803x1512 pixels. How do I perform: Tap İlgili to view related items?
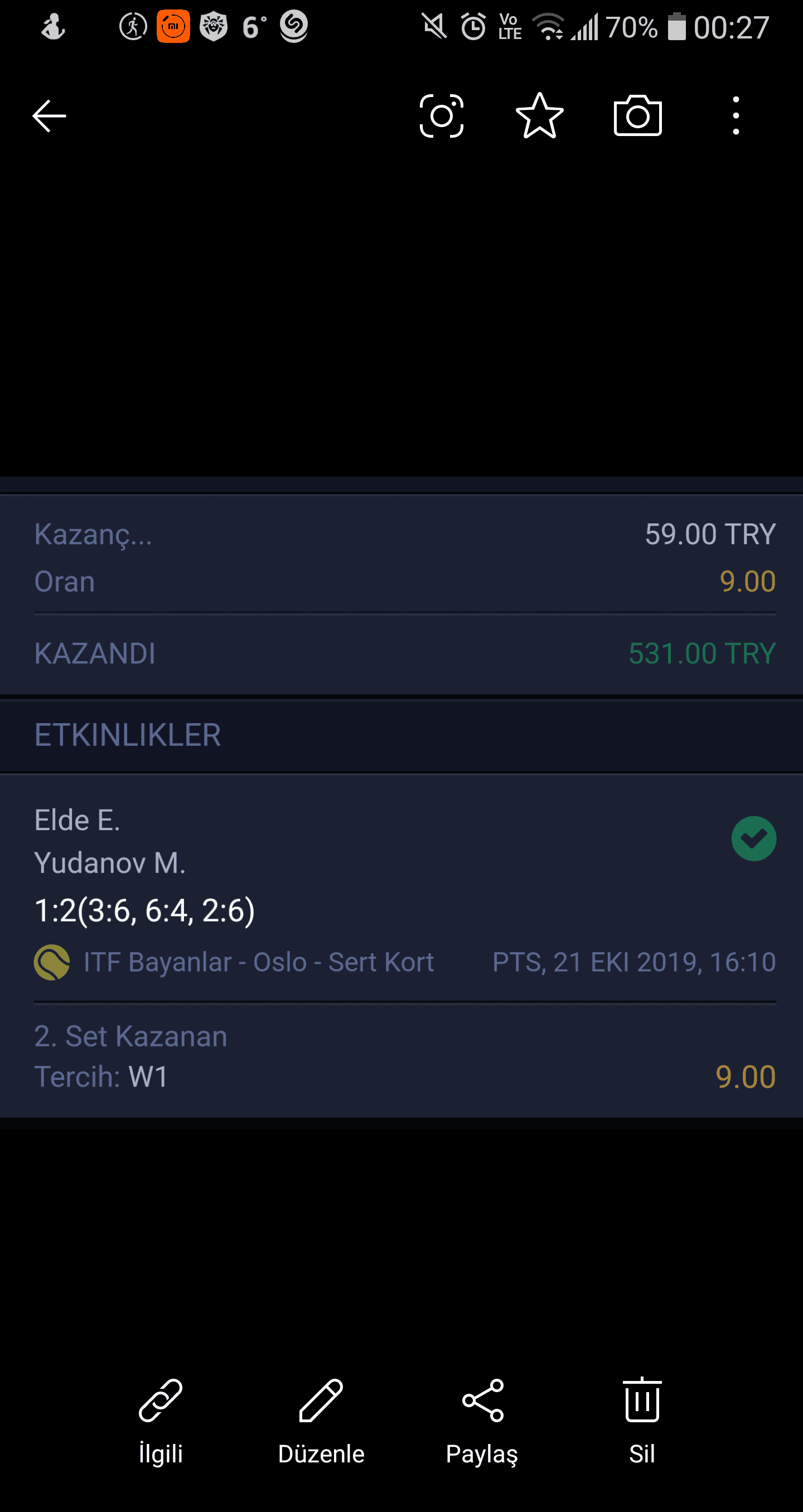click(x=161, y=1422)
